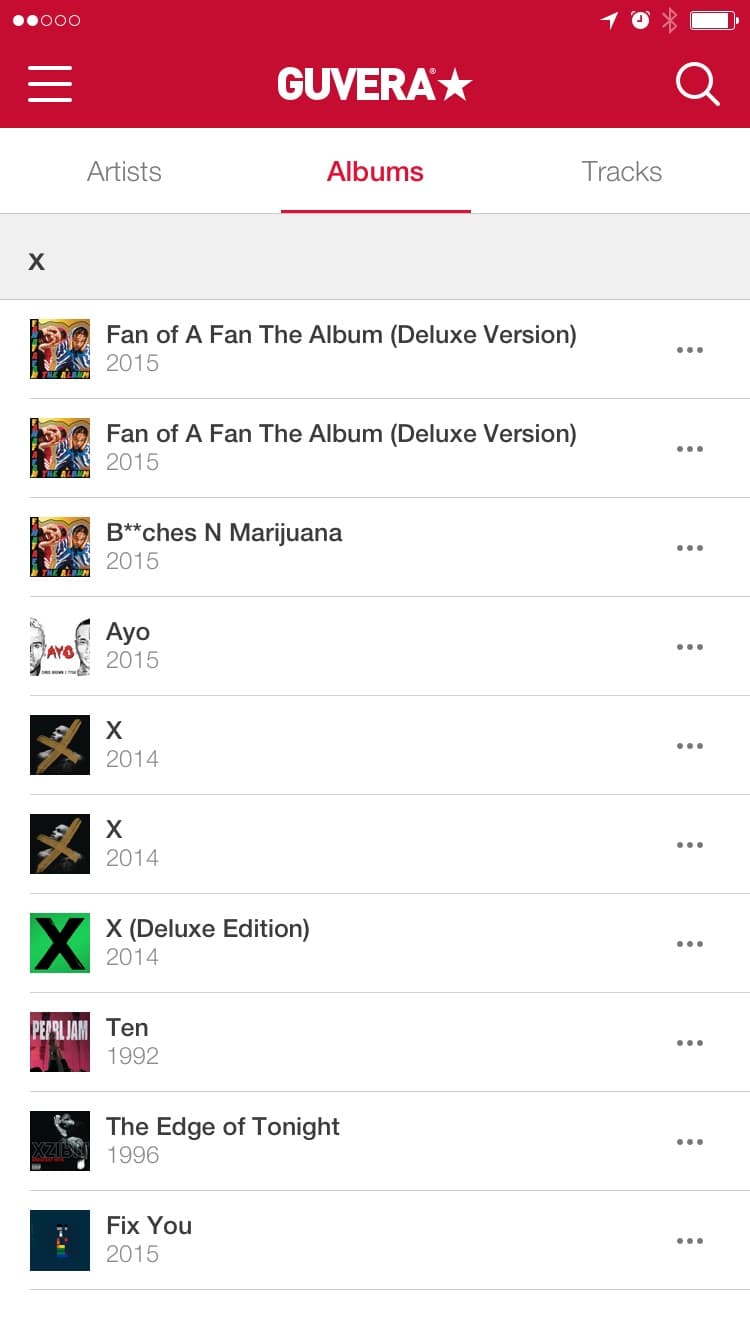Image resolution: width=750 pixels, height=1334 pixels.
Task: Open options for the Ten album
Action: click(690, 1042)
